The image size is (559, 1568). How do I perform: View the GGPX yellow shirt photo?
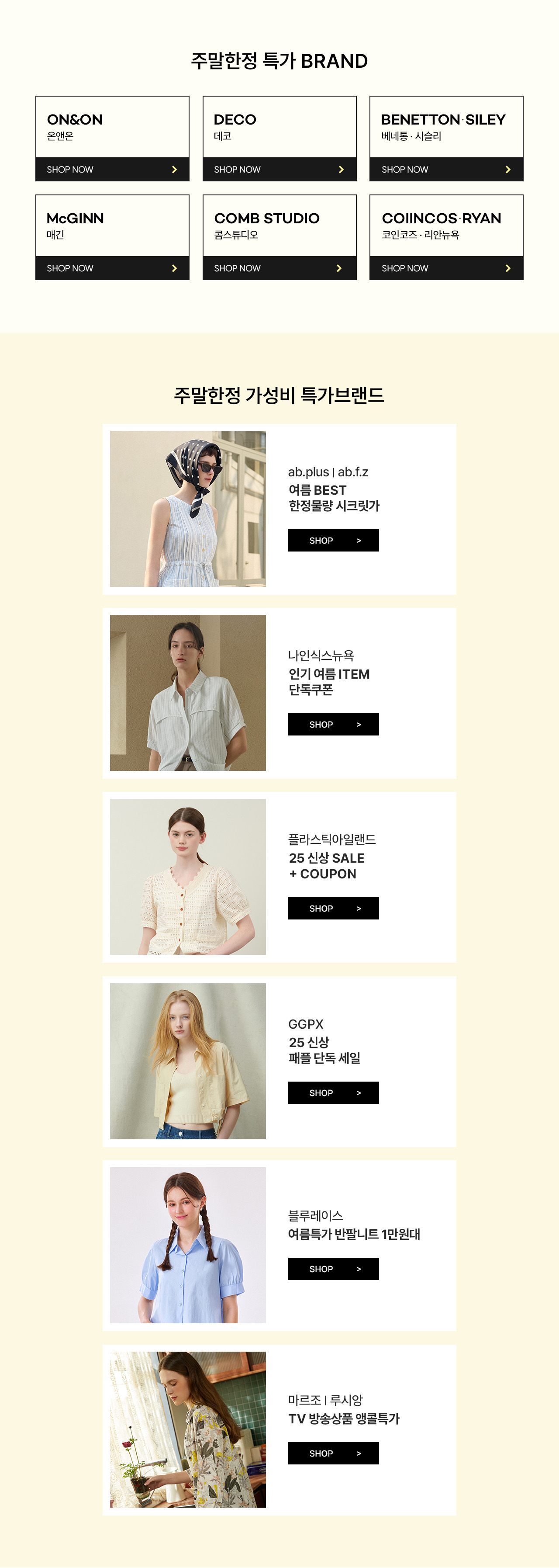tap(188, 1061)
